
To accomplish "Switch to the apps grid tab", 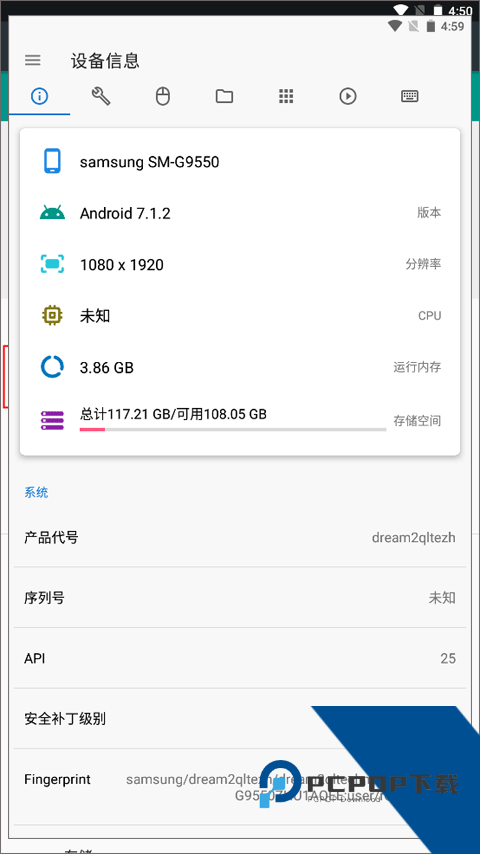I will click(286, 96).
